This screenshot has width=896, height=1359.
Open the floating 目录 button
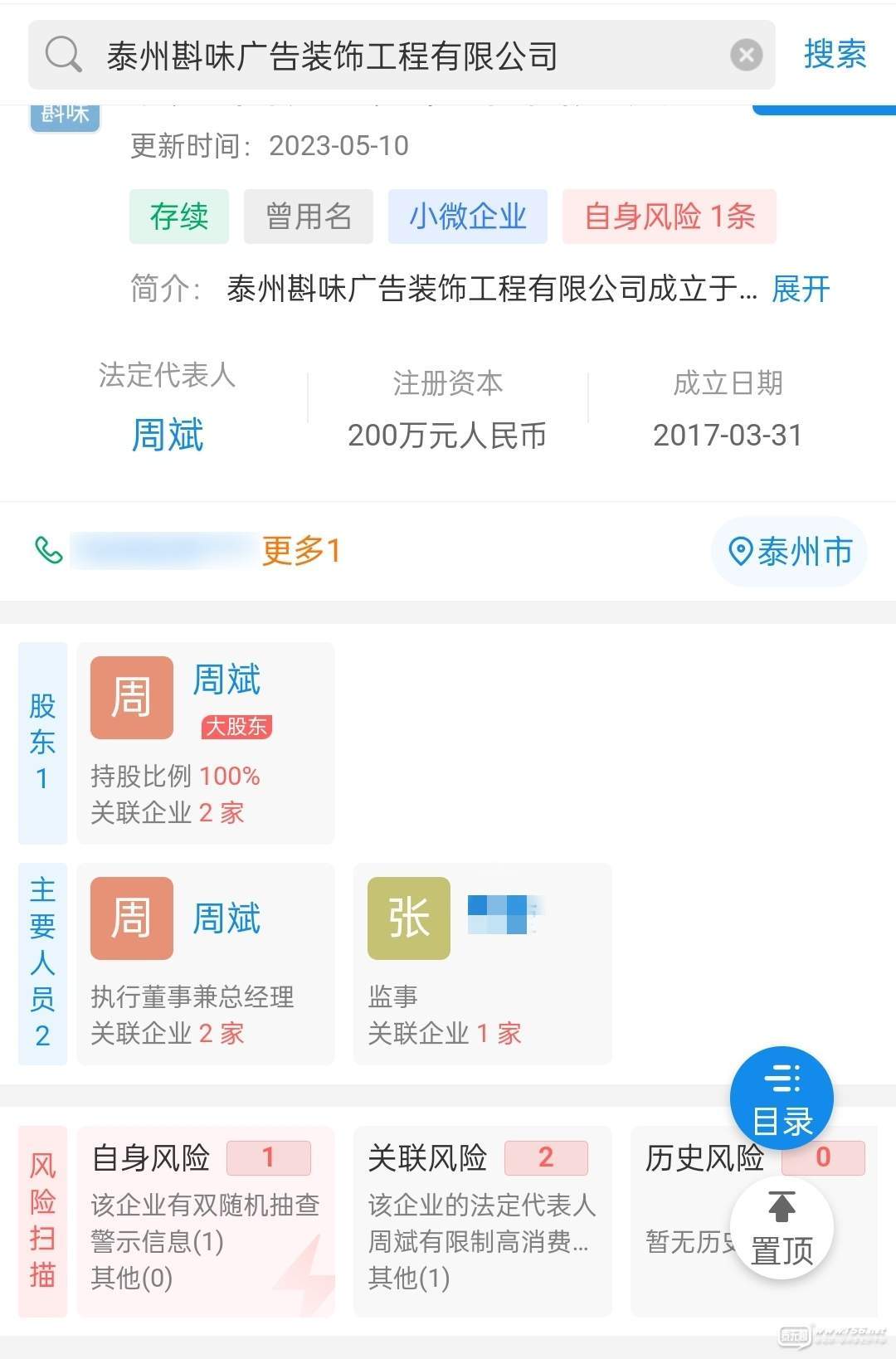782,1098
